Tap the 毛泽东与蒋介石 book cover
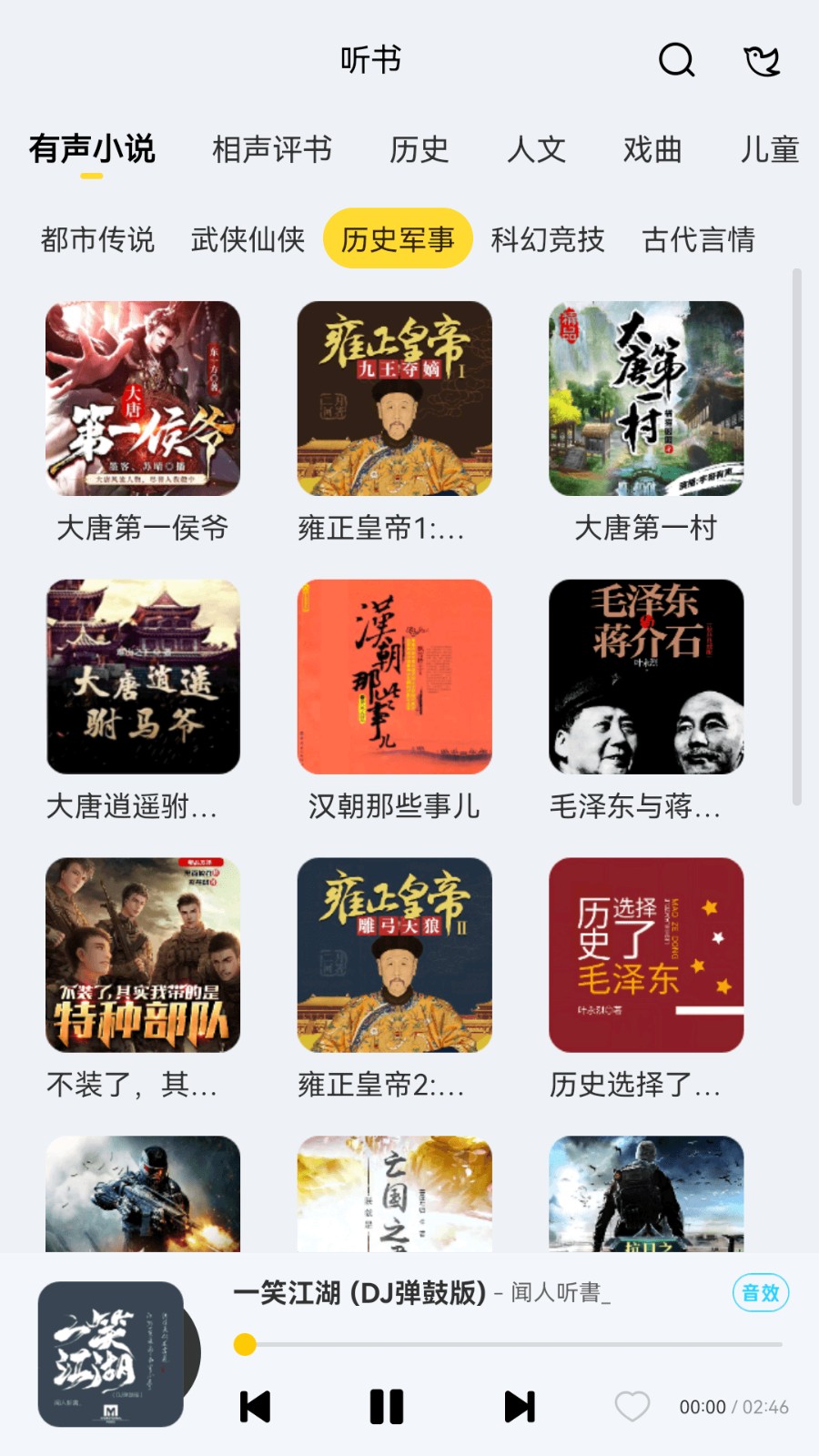819x1456 pixels. coord(646,678)
